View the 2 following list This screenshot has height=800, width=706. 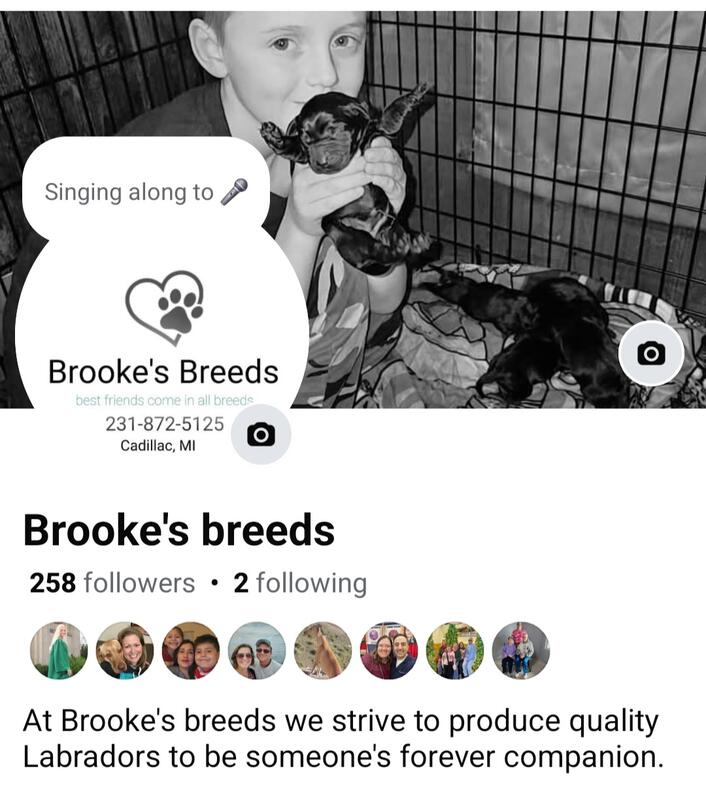(300, 583)
